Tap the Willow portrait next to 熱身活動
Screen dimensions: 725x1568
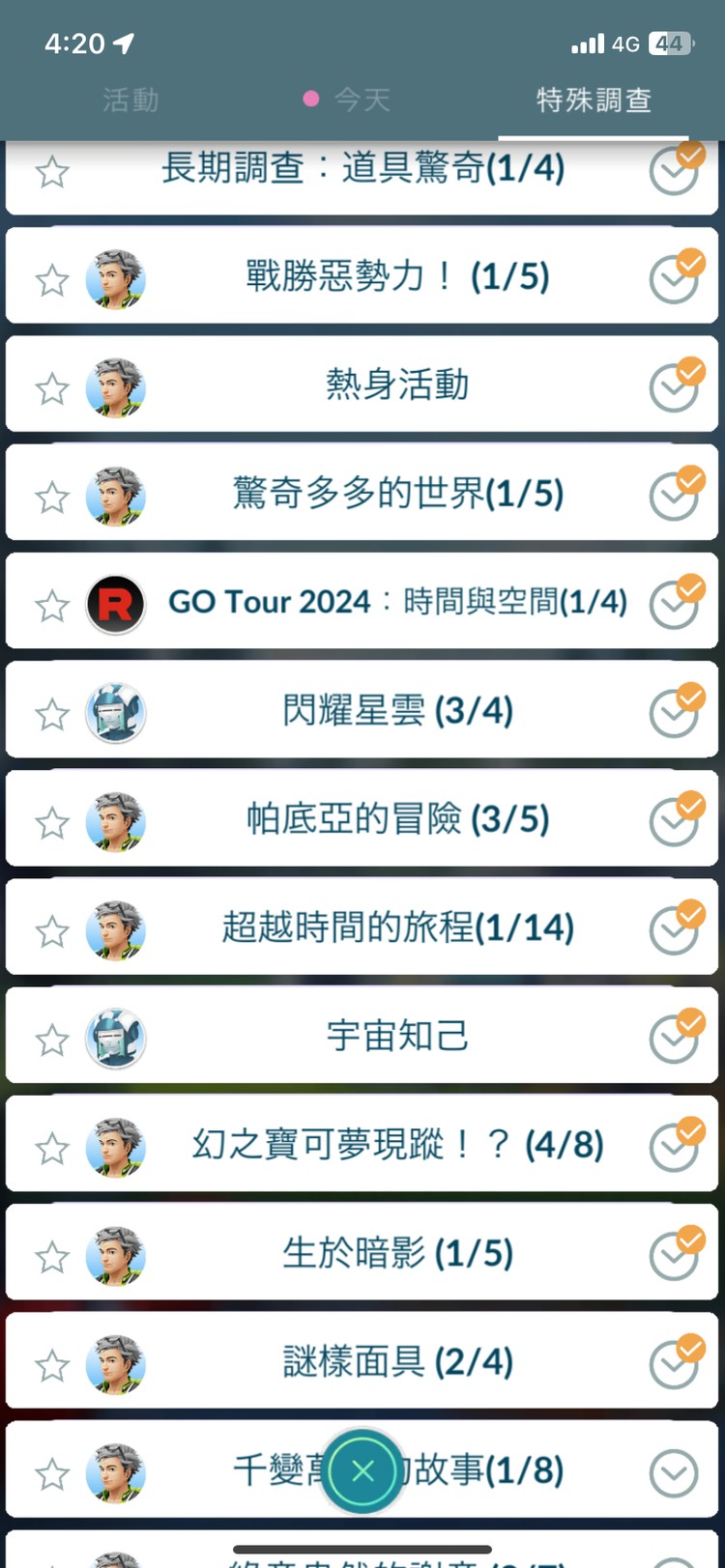(116, 384)
